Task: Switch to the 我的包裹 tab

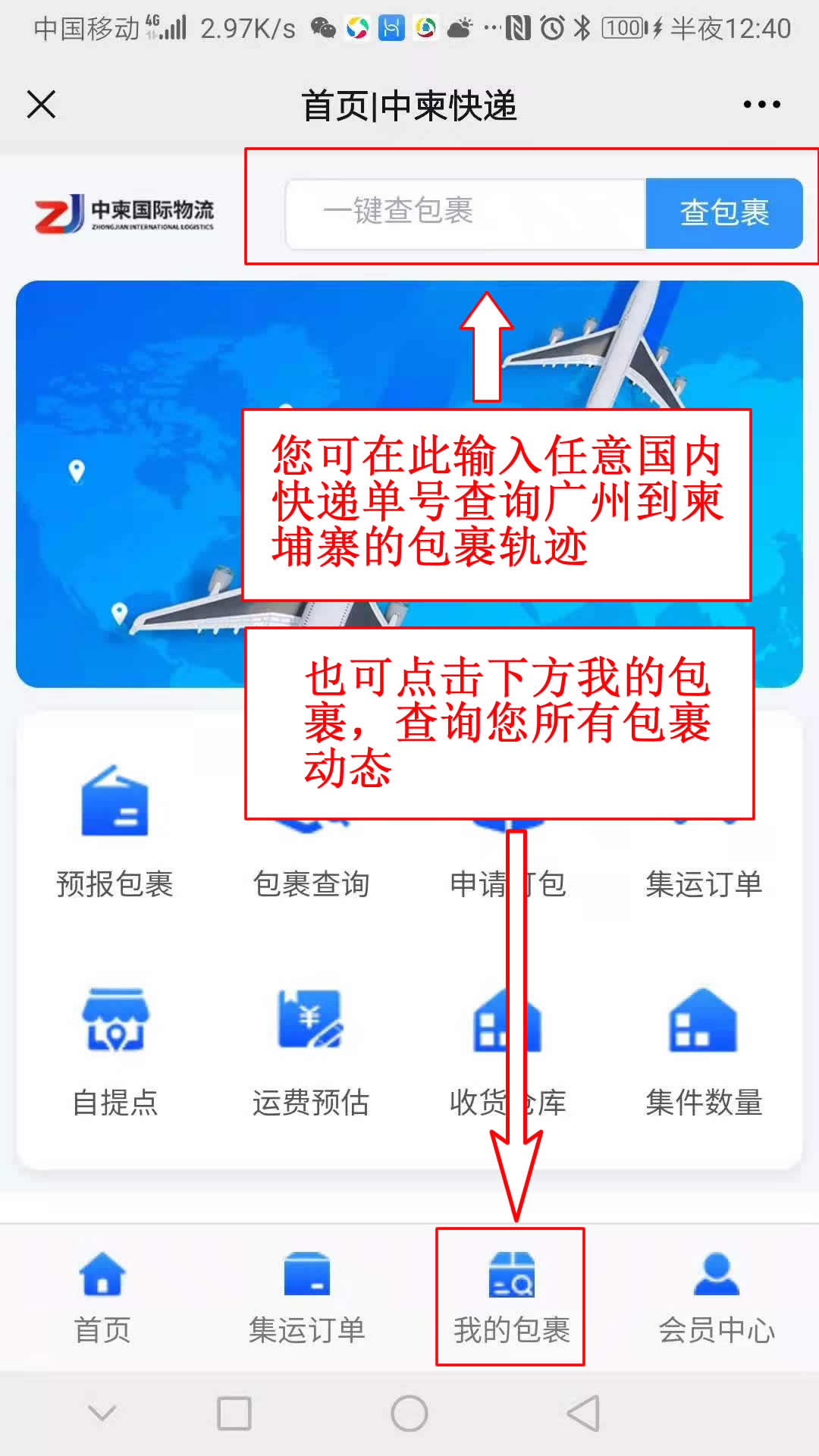Action: click(511, 1298)
